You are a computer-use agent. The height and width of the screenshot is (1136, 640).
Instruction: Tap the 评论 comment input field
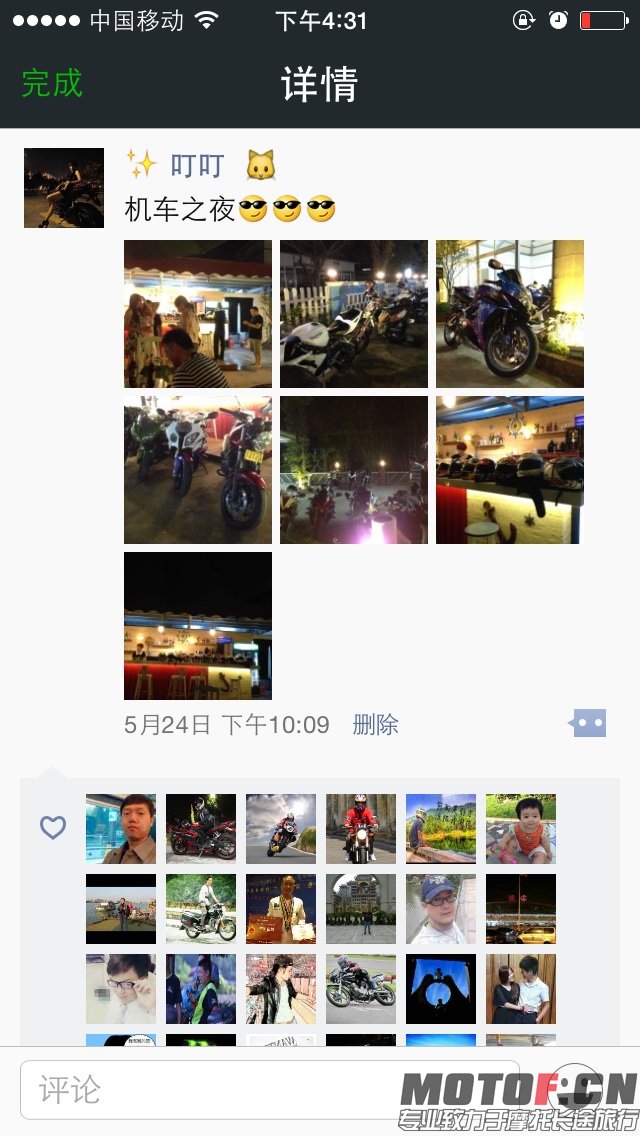click(270, 1089)
